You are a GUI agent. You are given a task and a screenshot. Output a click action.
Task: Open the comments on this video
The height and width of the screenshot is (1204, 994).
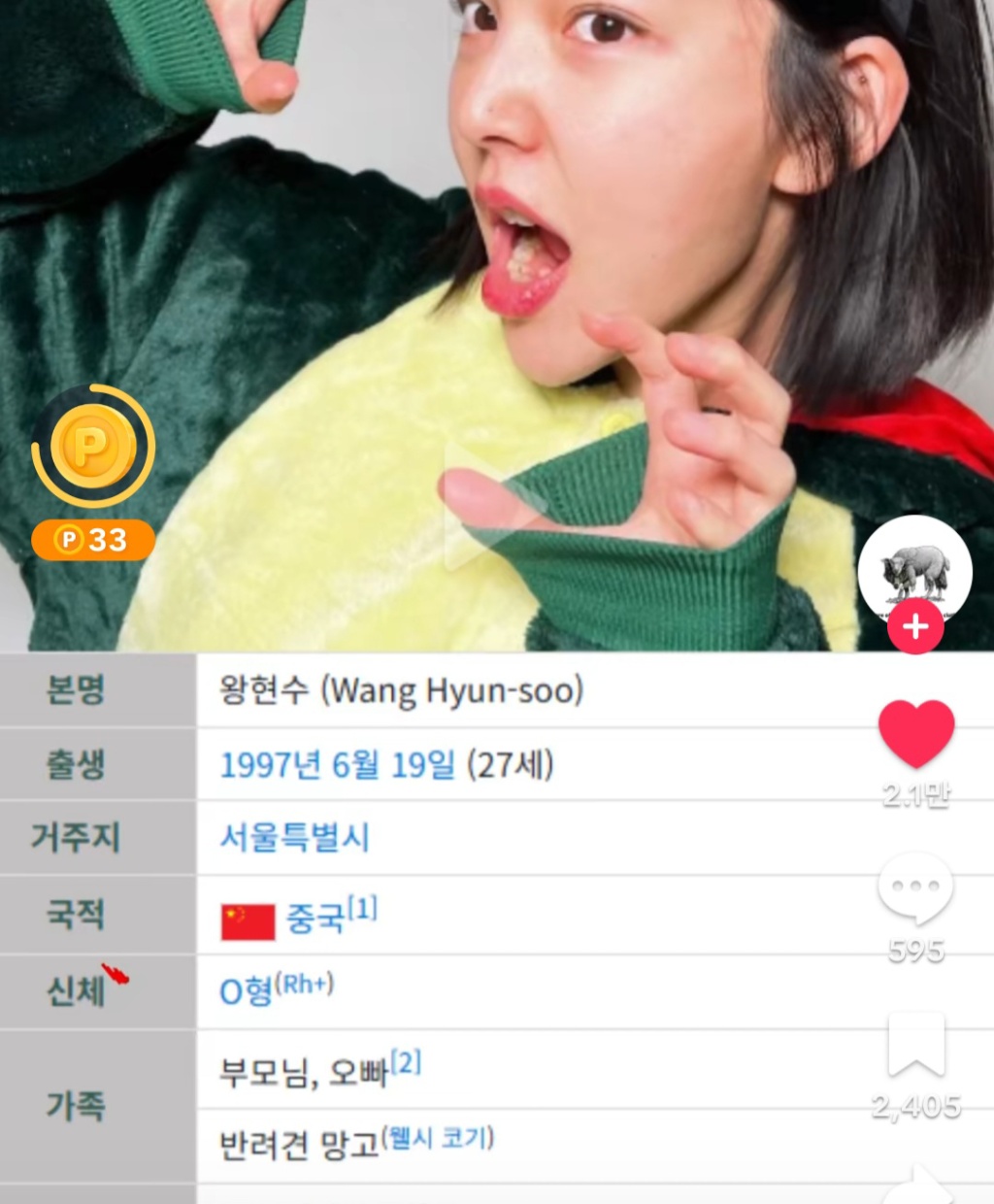coord(915,888)
